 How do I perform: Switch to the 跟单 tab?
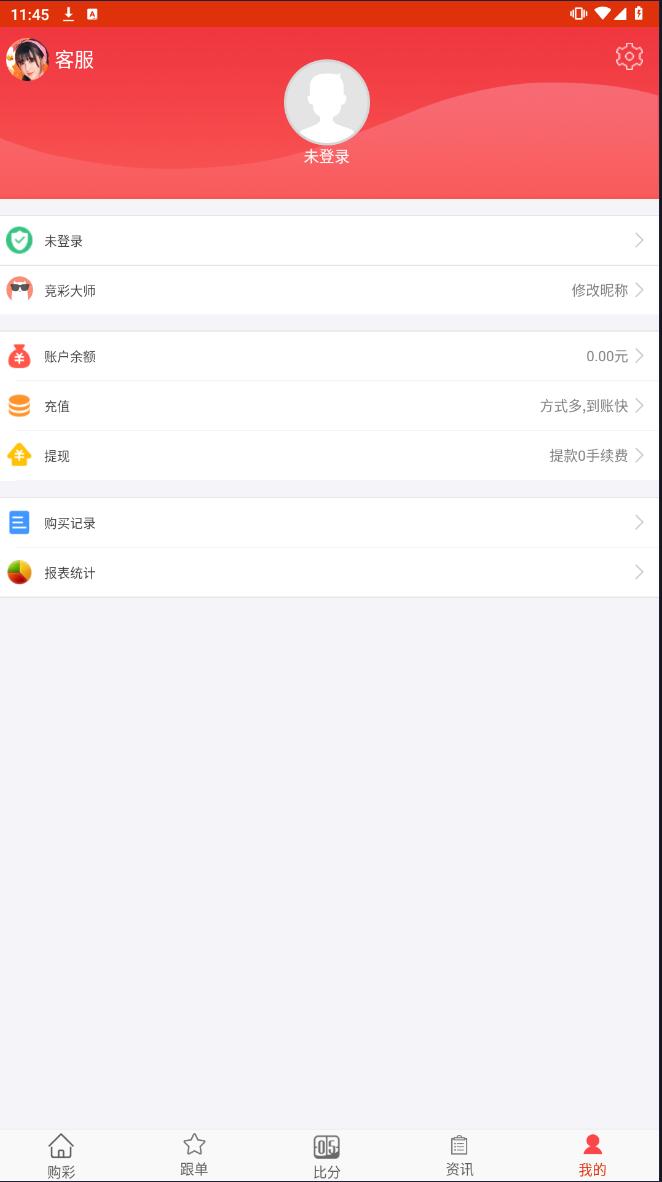point(194,1156)
